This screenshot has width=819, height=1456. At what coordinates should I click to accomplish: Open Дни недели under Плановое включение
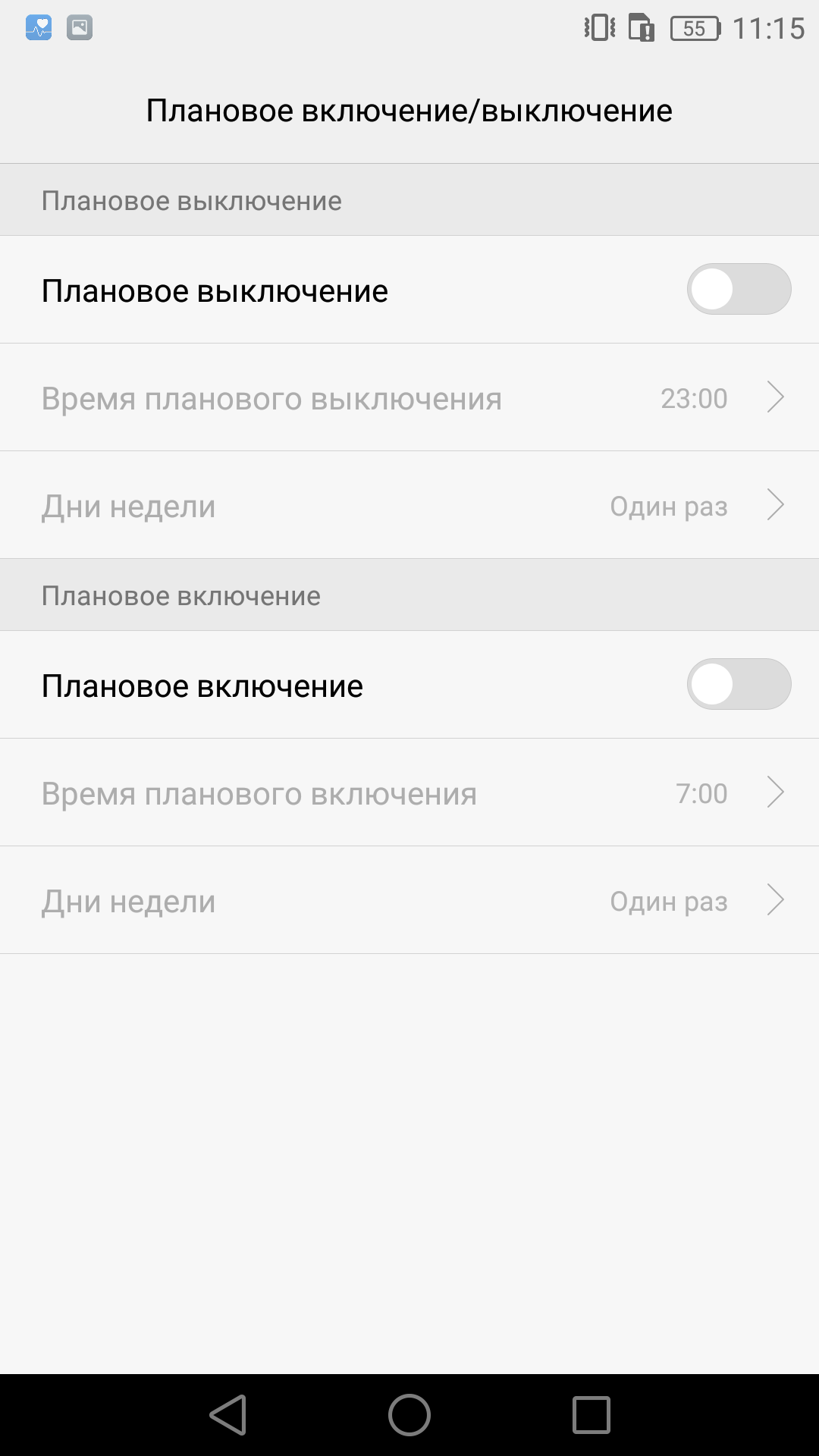[x=409, y=900]
